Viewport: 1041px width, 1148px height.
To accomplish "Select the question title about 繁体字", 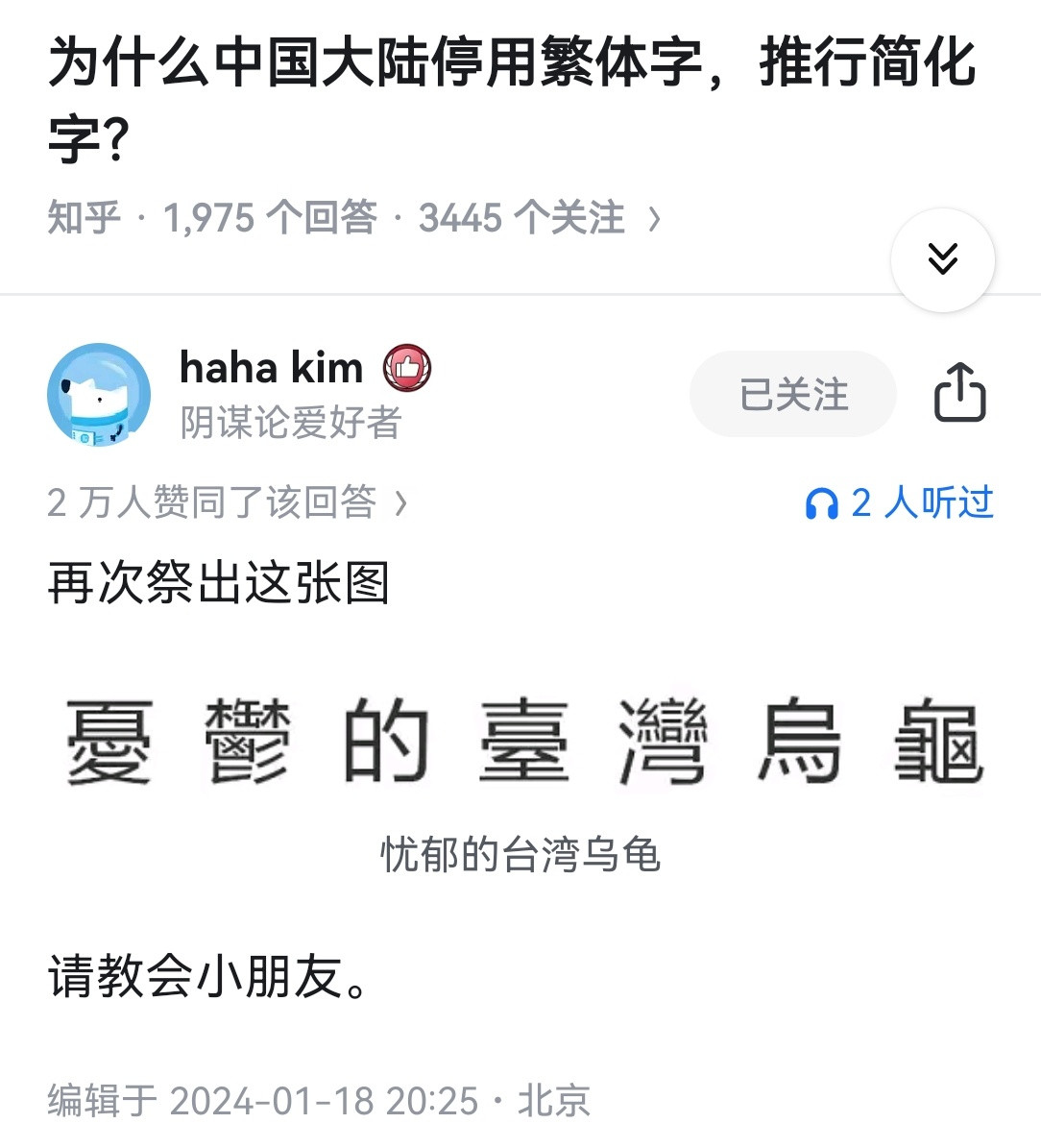I will click(x=514, y=89).
